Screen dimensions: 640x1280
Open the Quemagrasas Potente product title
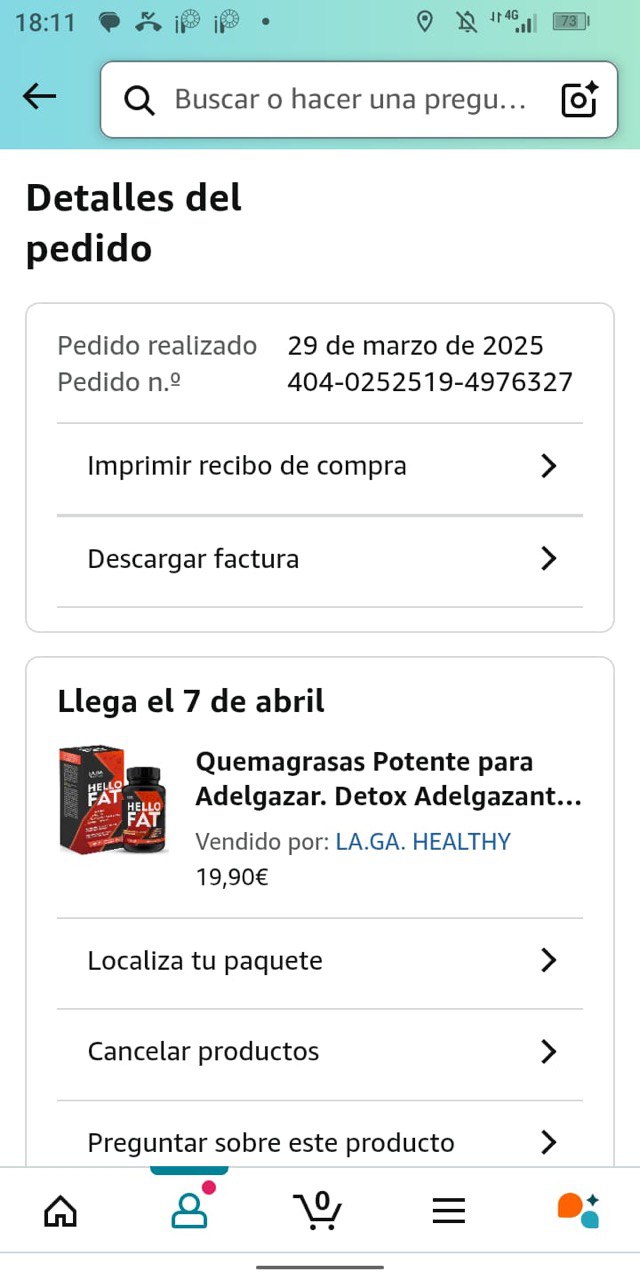click(x=389, y=780)
